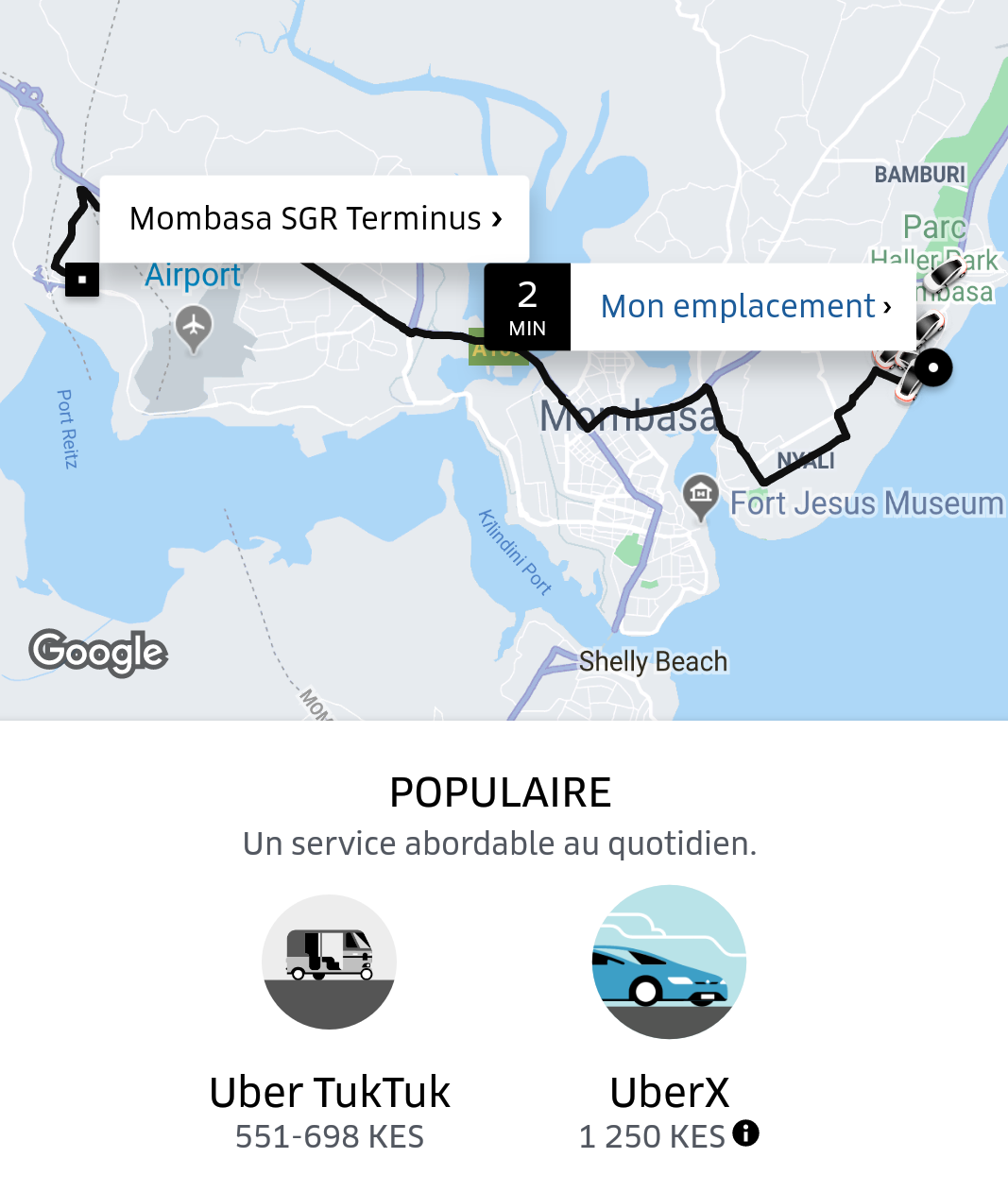Change pickup point via Mon emplacement
1008x1192 pixels.
[744, 307]
